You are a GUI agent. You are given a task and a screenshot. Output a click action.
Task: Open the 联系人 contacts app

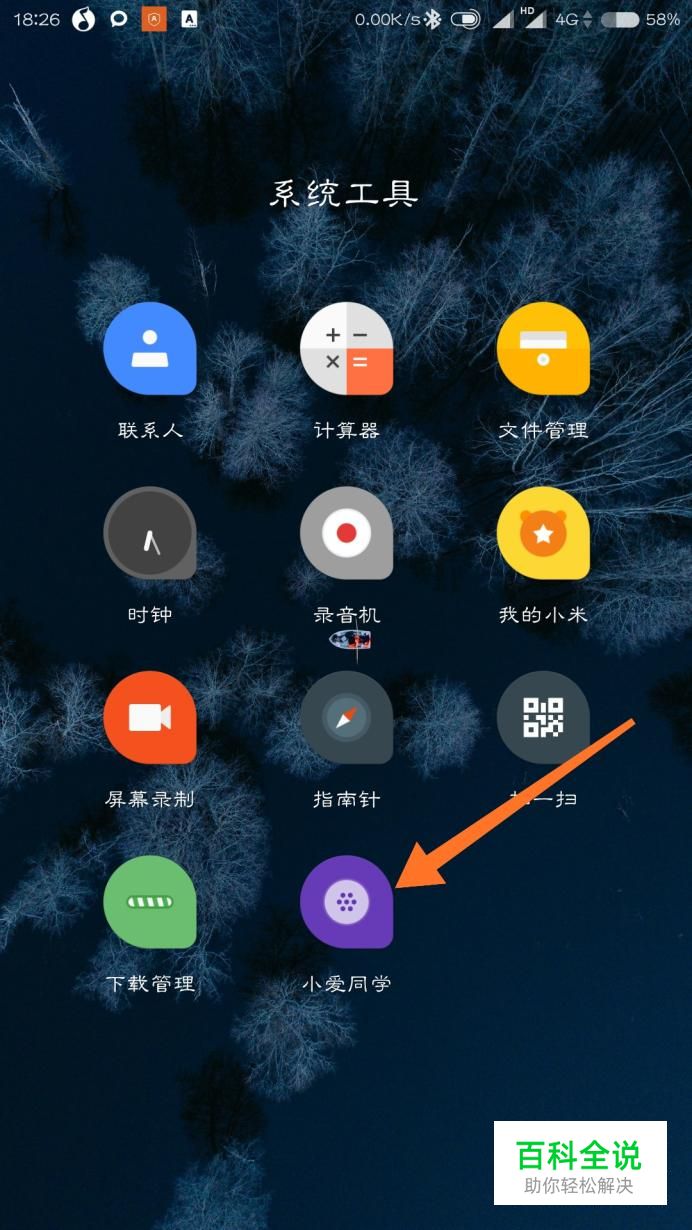click(150, 349)
